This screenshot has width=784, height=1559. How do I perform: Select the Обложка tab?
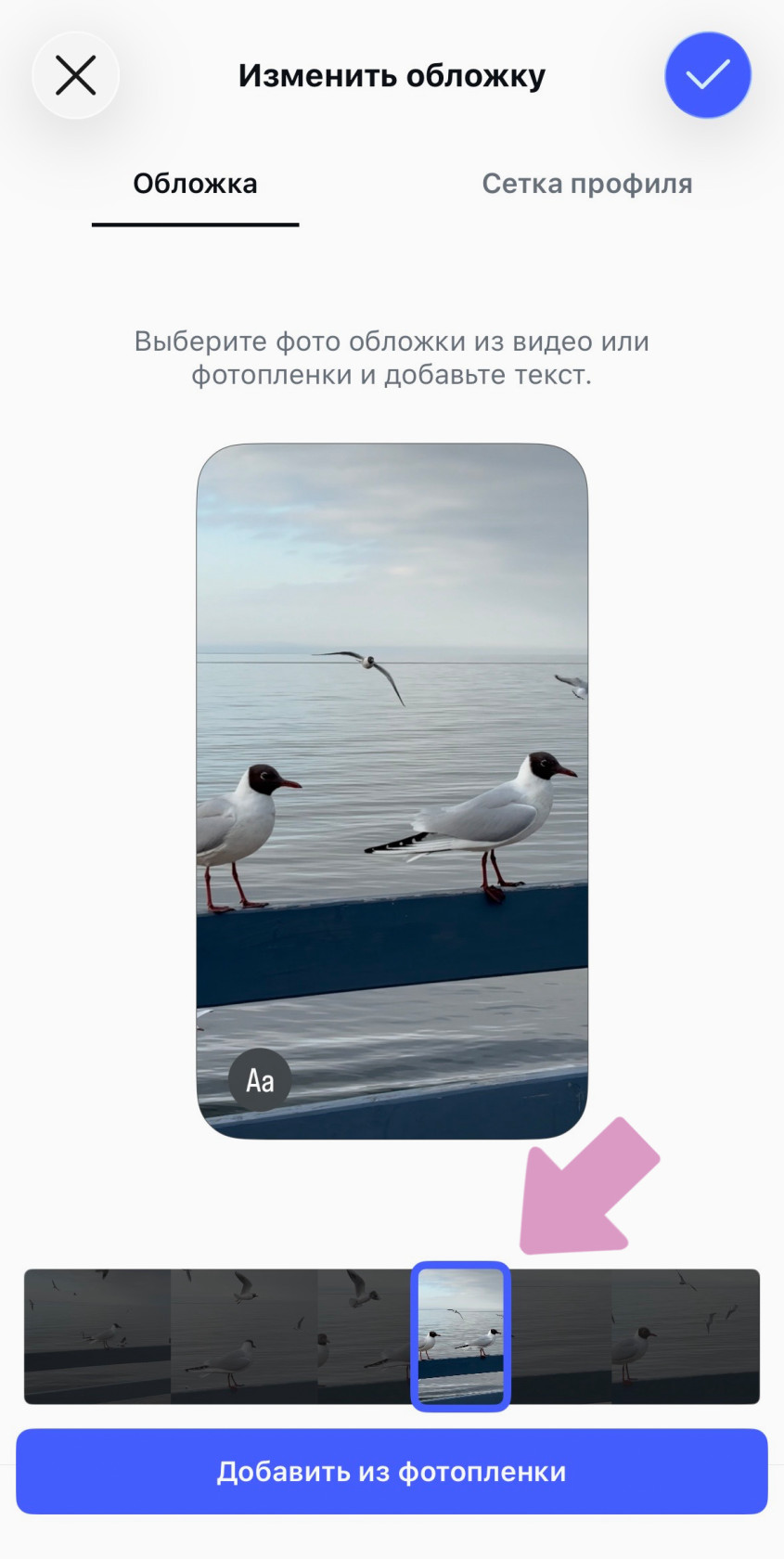coord(195,184)
